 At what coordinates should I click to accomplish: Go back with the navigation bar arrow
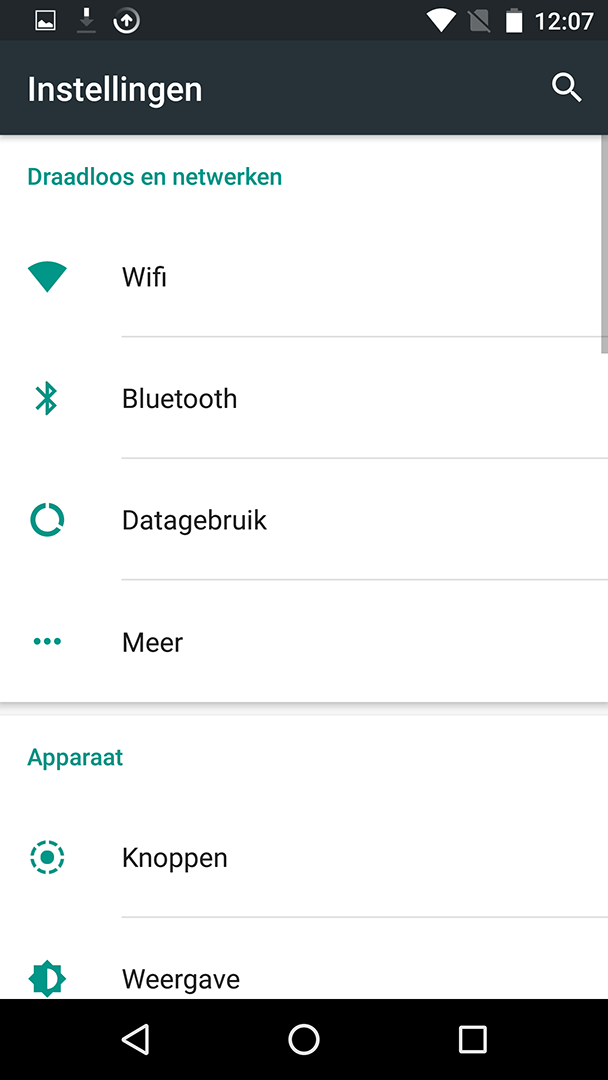tap(136, 1039)
